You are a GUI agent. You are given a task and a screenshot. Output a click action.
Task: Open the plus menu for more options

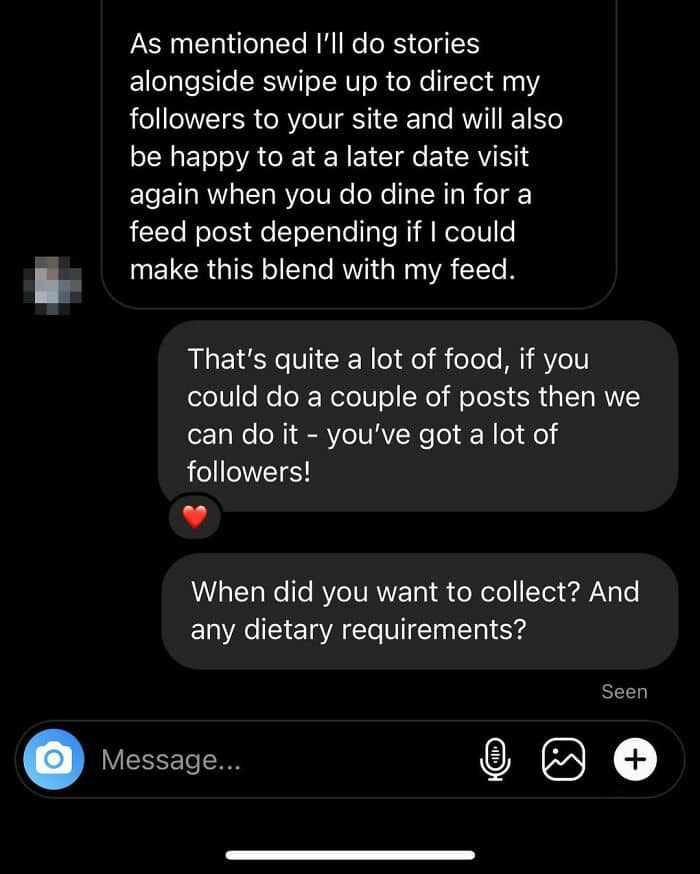[634, 760]
